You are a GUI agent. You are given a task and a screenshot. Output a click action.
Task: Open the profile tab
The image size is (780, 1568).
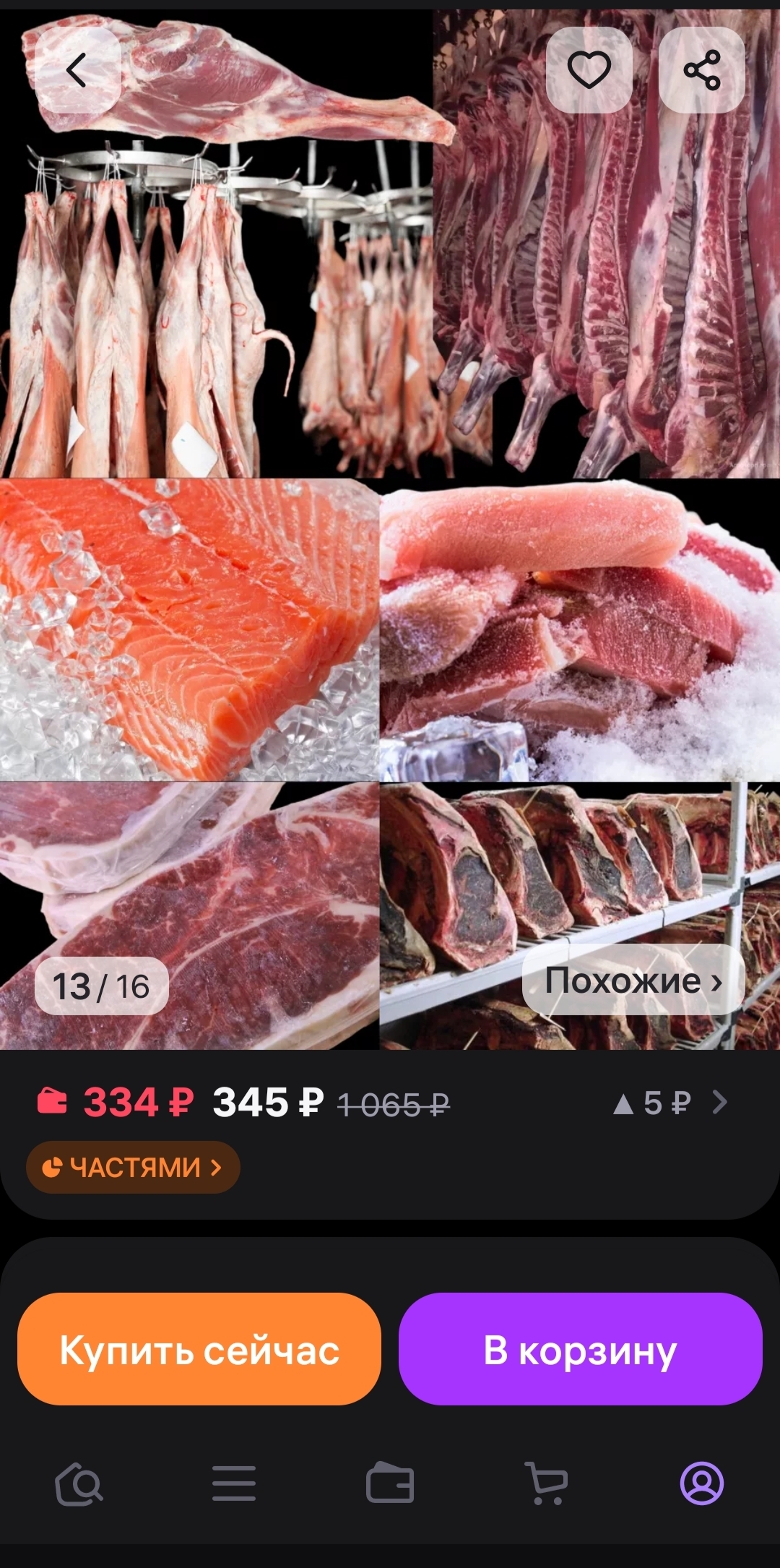click(x=701, y=1483)
